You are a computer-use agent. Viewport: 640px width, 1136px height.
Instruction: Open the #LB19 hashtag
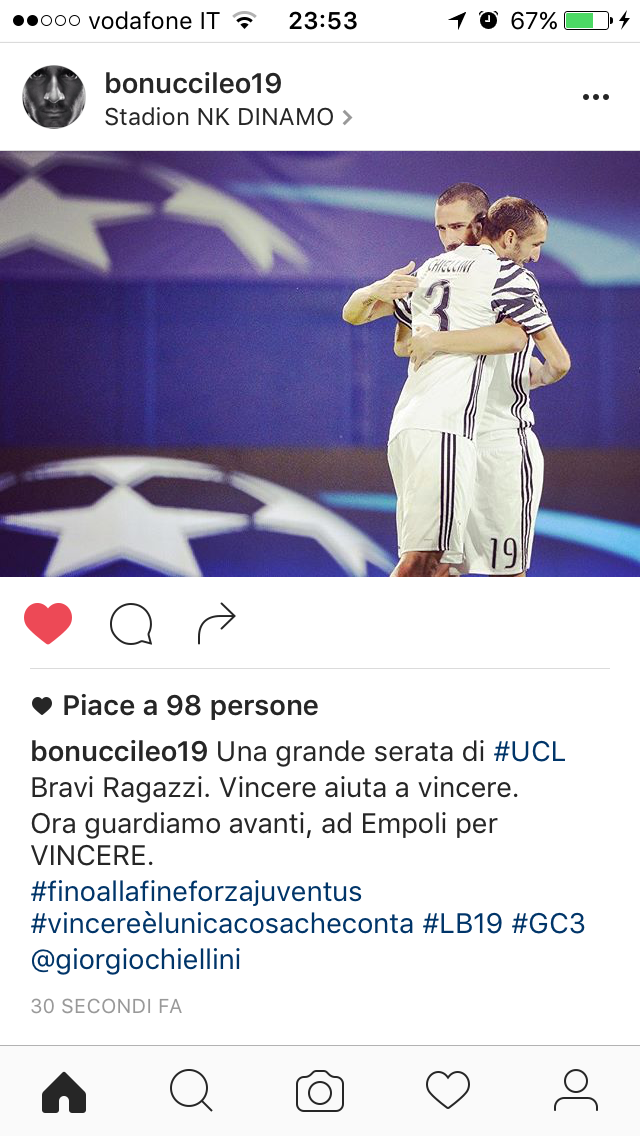pyautogui.click(x=462, y=924)
